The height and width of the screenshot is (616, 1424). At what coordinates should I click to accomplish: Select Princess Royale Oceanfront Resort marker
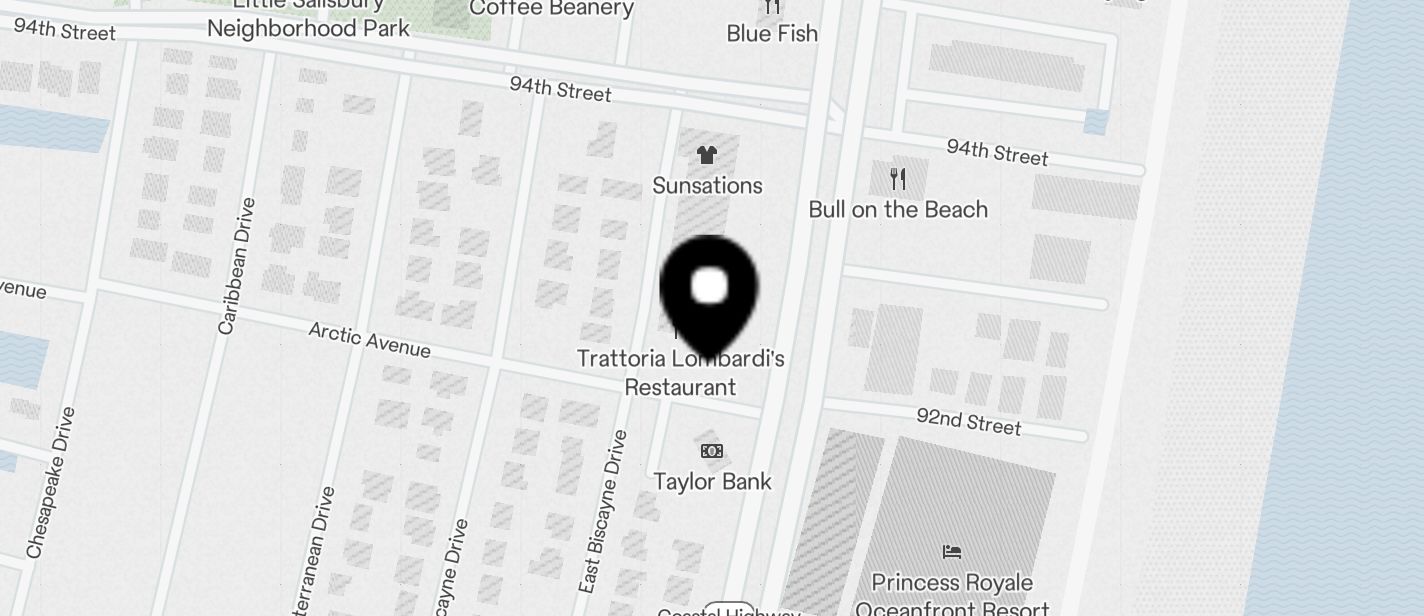tap(952, 552)
